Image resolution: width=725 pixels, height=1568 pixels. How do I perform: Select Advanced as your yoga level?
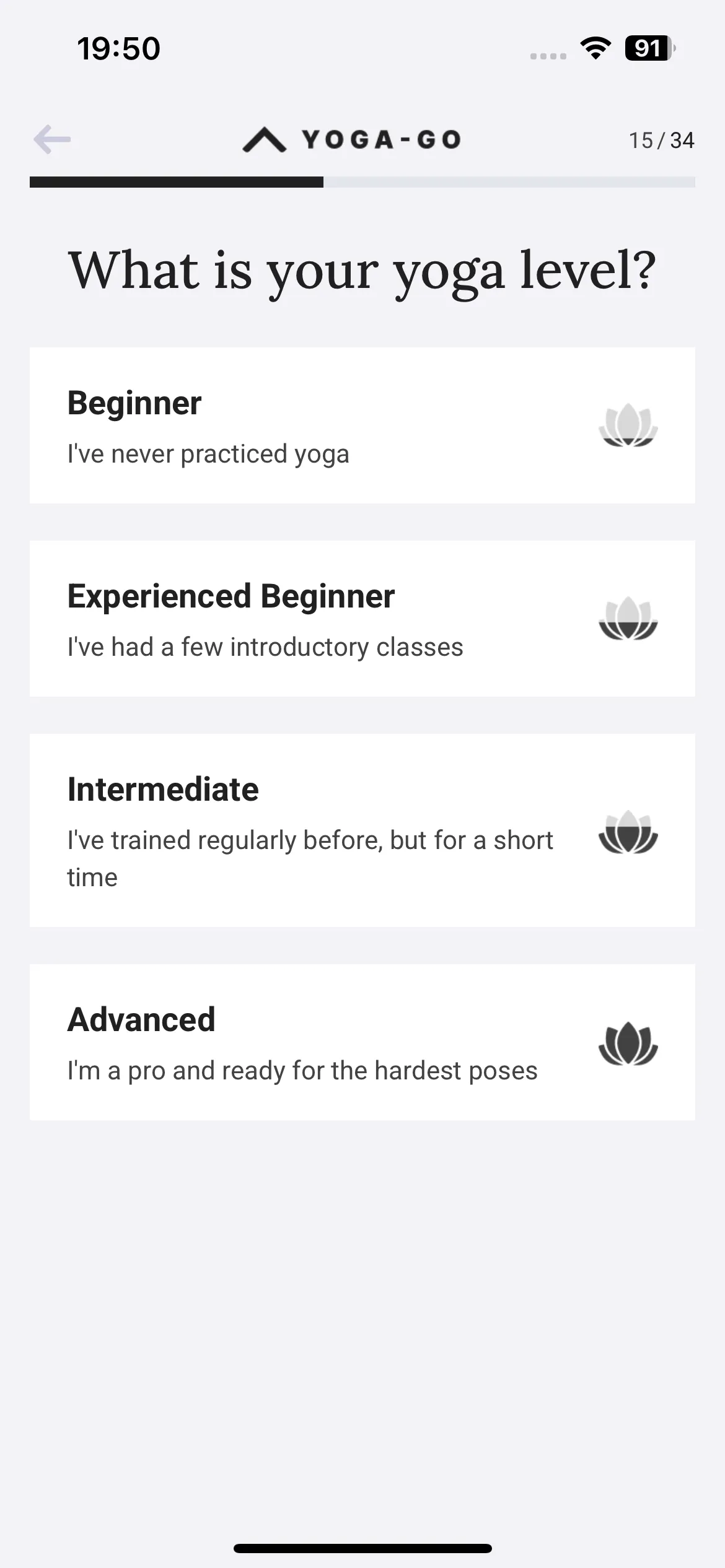pos(362,1042)
